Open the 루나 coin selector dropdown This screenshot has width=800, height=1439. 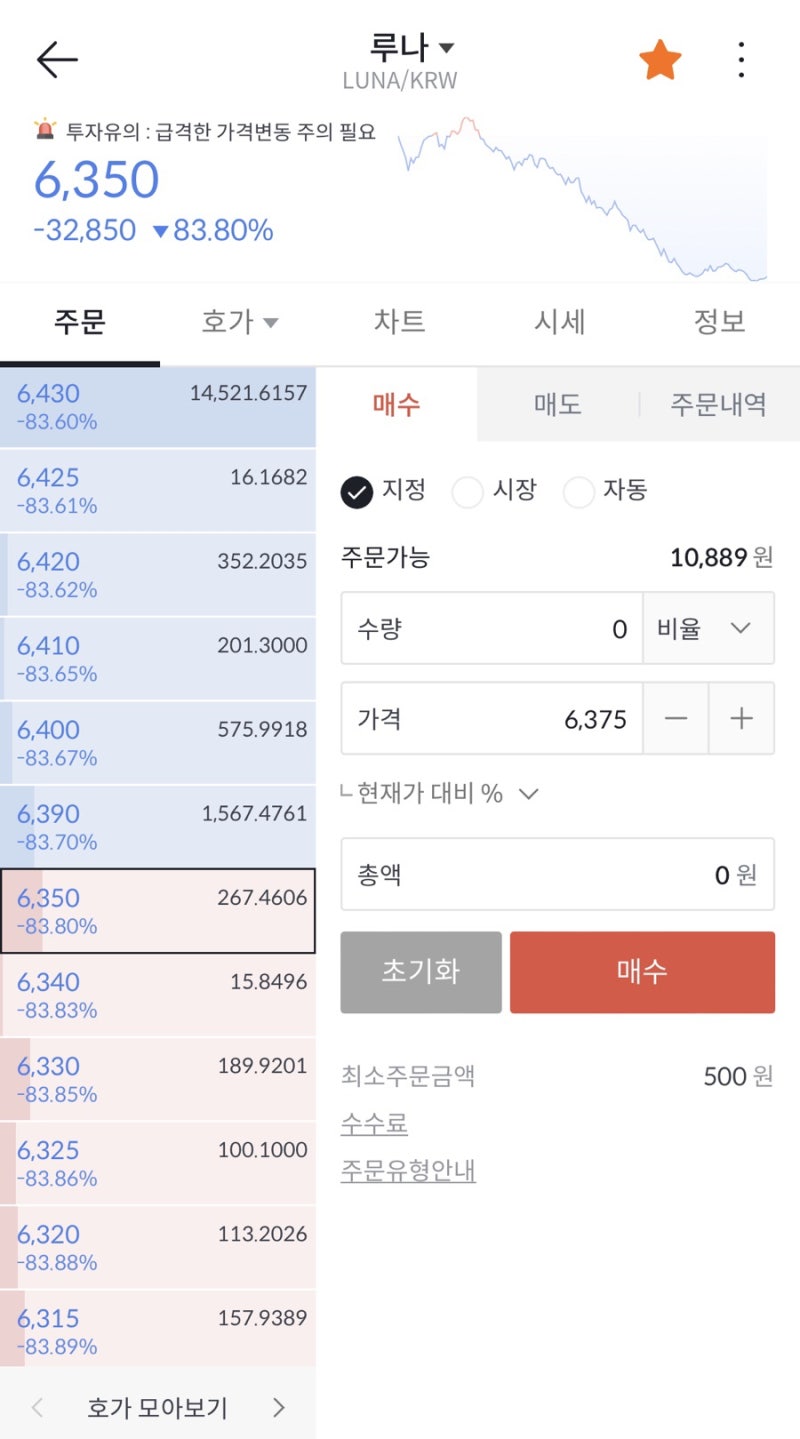click(x=411, y=47)
